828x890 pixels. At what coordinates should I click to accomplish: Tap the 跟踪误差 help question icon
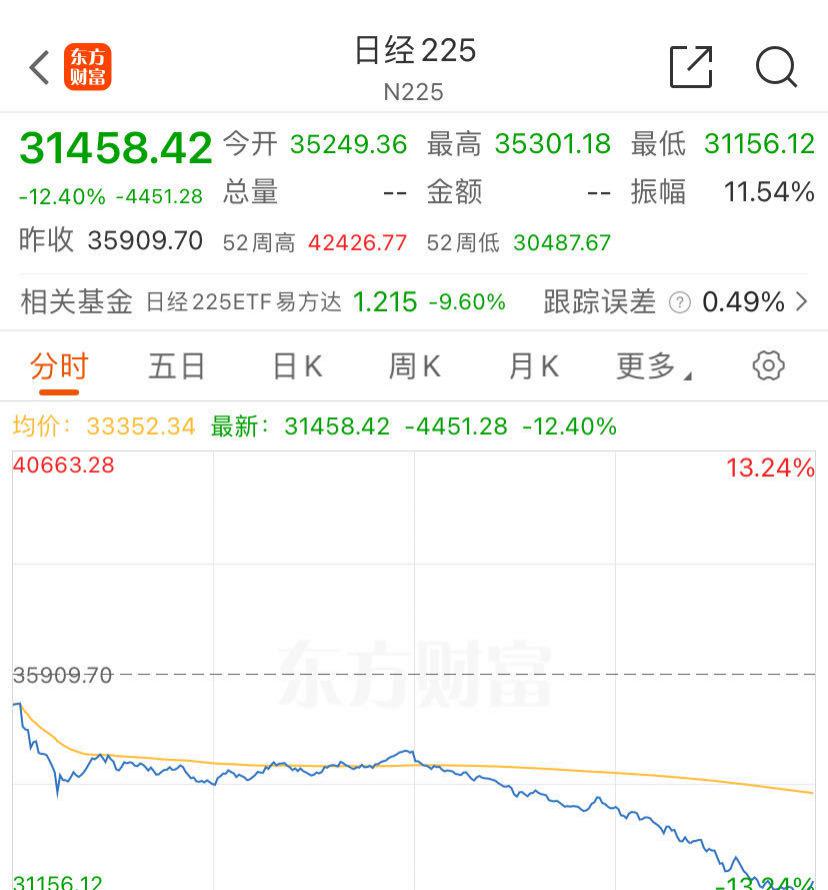pos(680,302)
